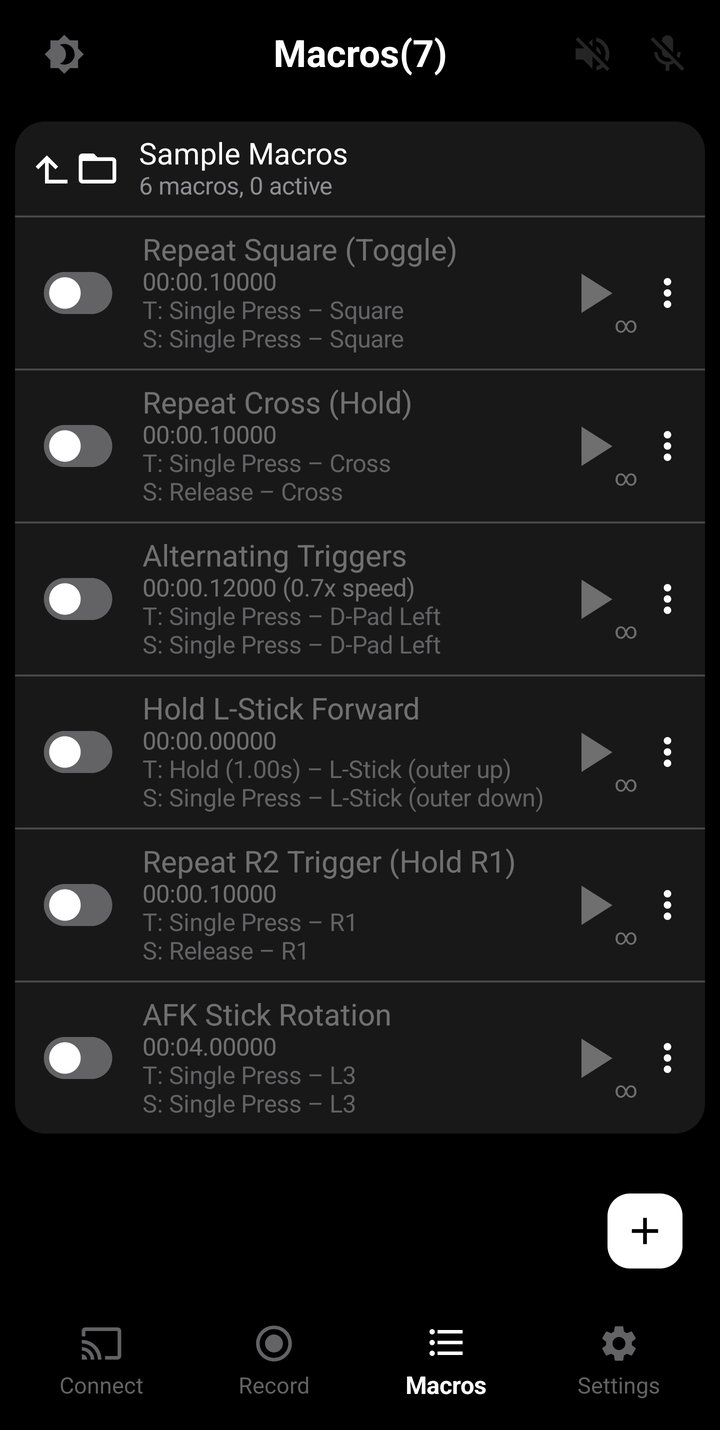Navigate up using the folder-up icon
This screenshot has height=1430, width=720.
[x=50, y=166]
